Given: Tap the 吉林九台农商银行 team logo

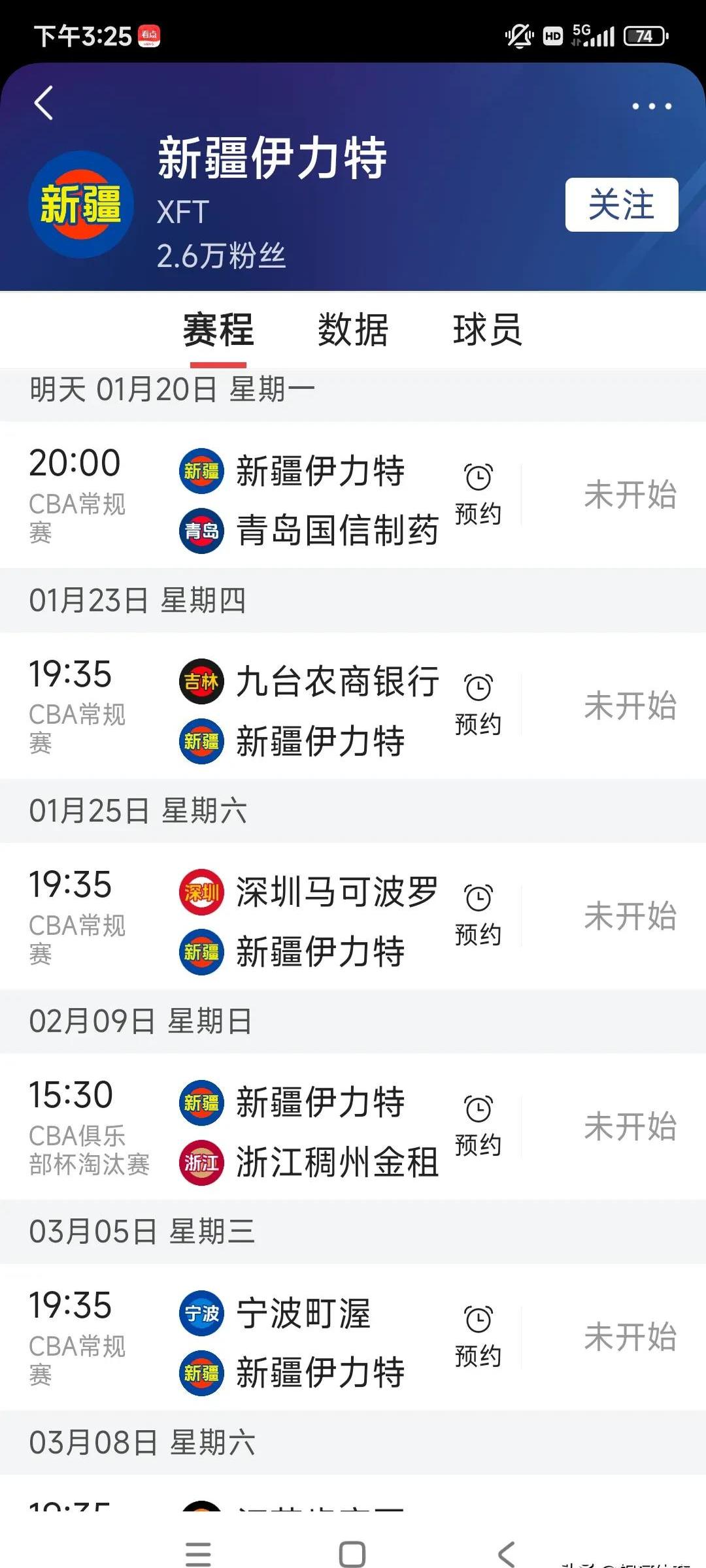Looking at the screenshot, I should coord(201,682).
